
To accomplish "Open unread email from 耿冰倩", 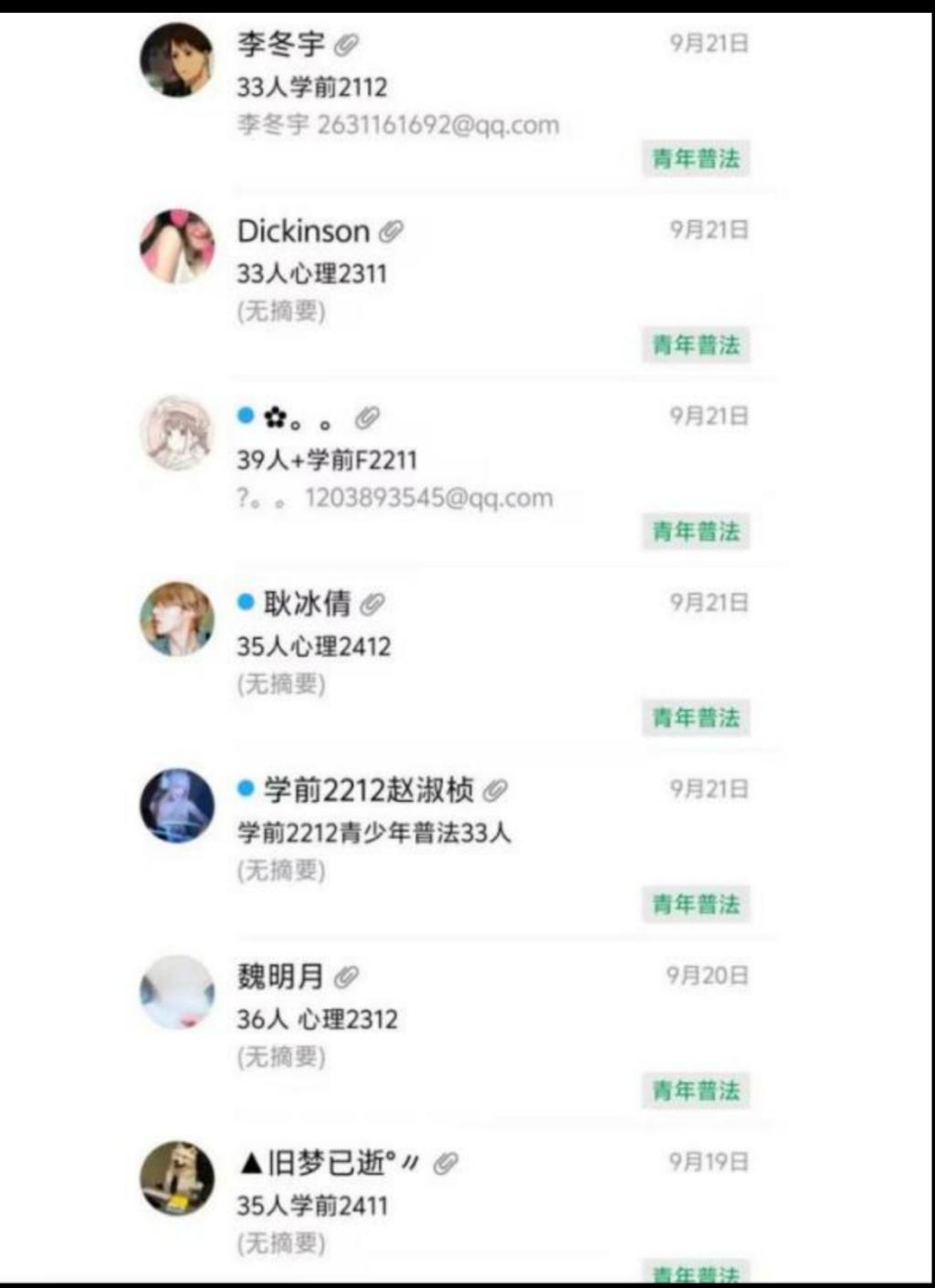I will 438,646.
